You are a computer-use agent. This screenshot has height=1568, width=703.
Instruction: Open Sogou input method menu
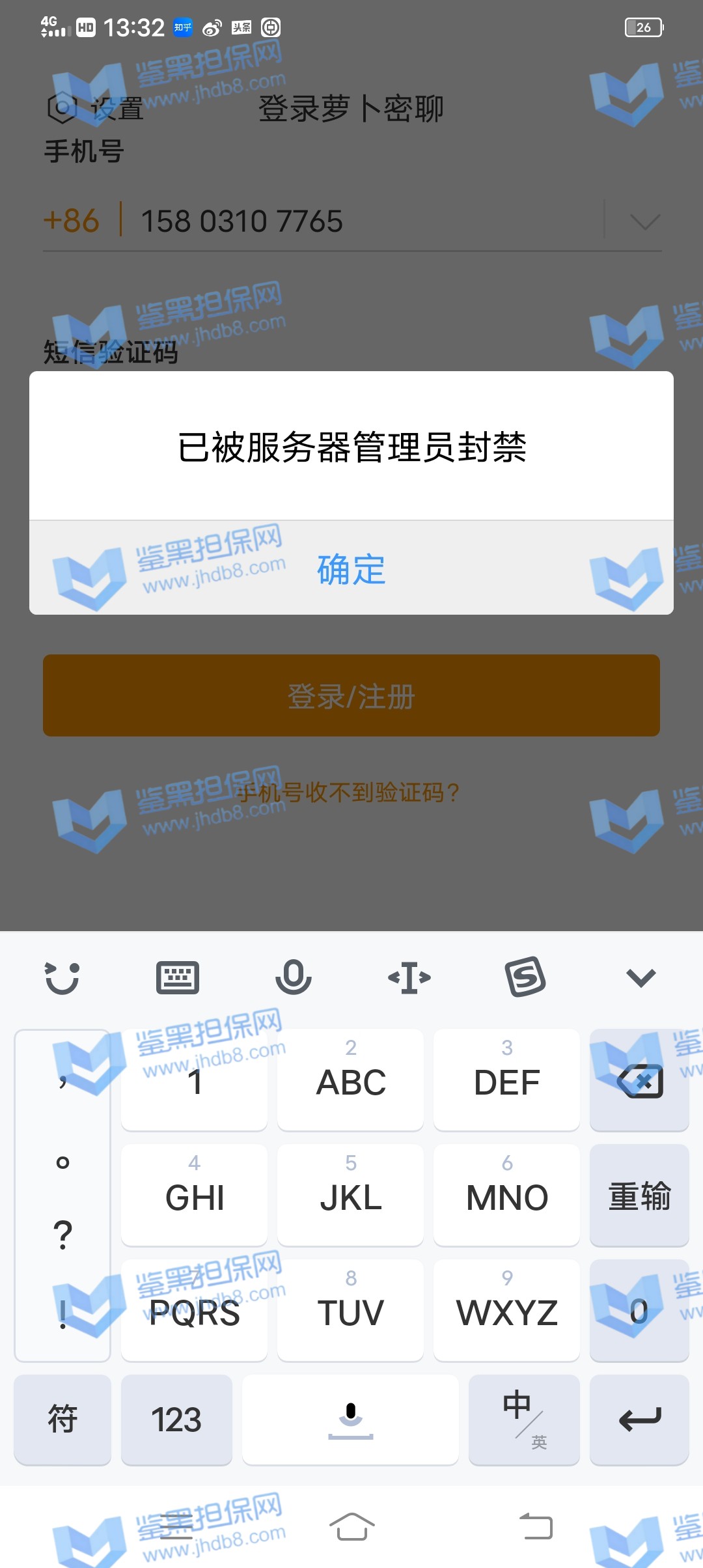(x=525, y=977)
